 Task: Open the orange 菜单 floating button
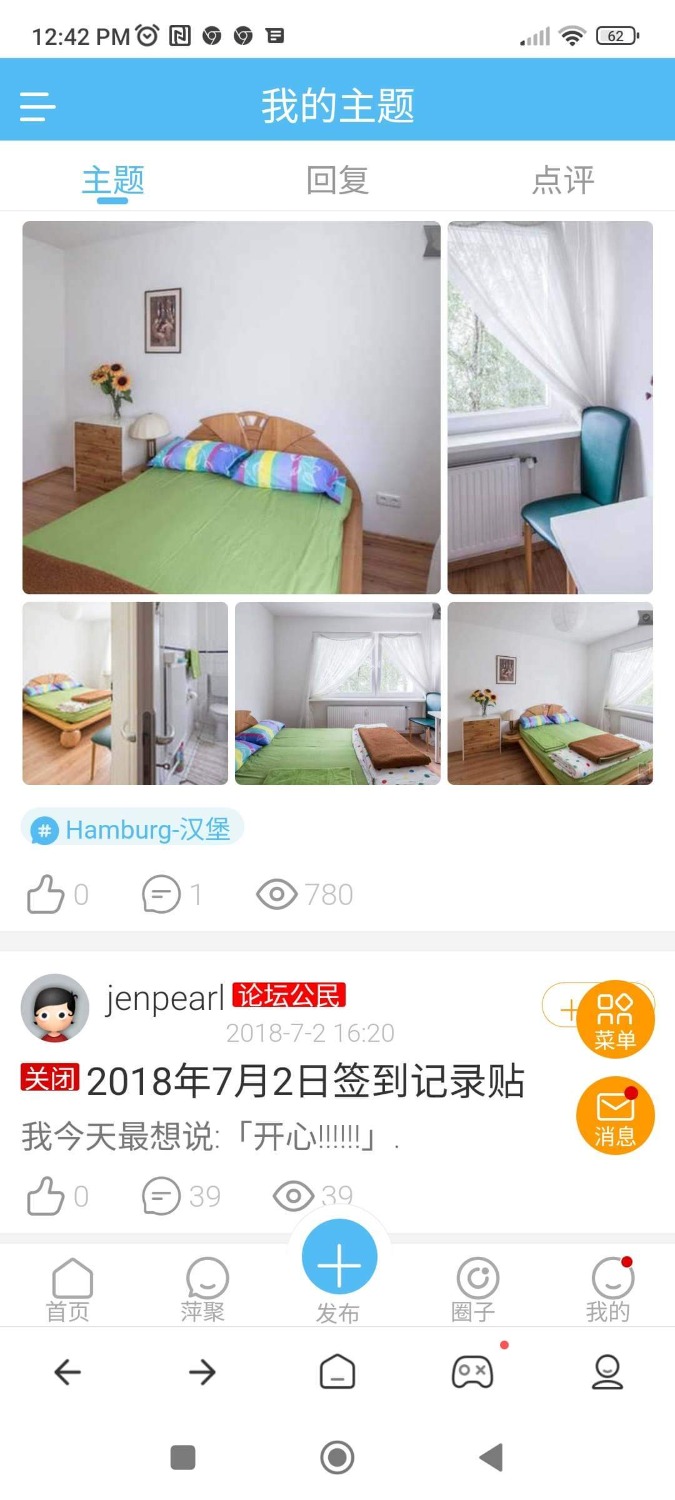[x=615, y=1019]
